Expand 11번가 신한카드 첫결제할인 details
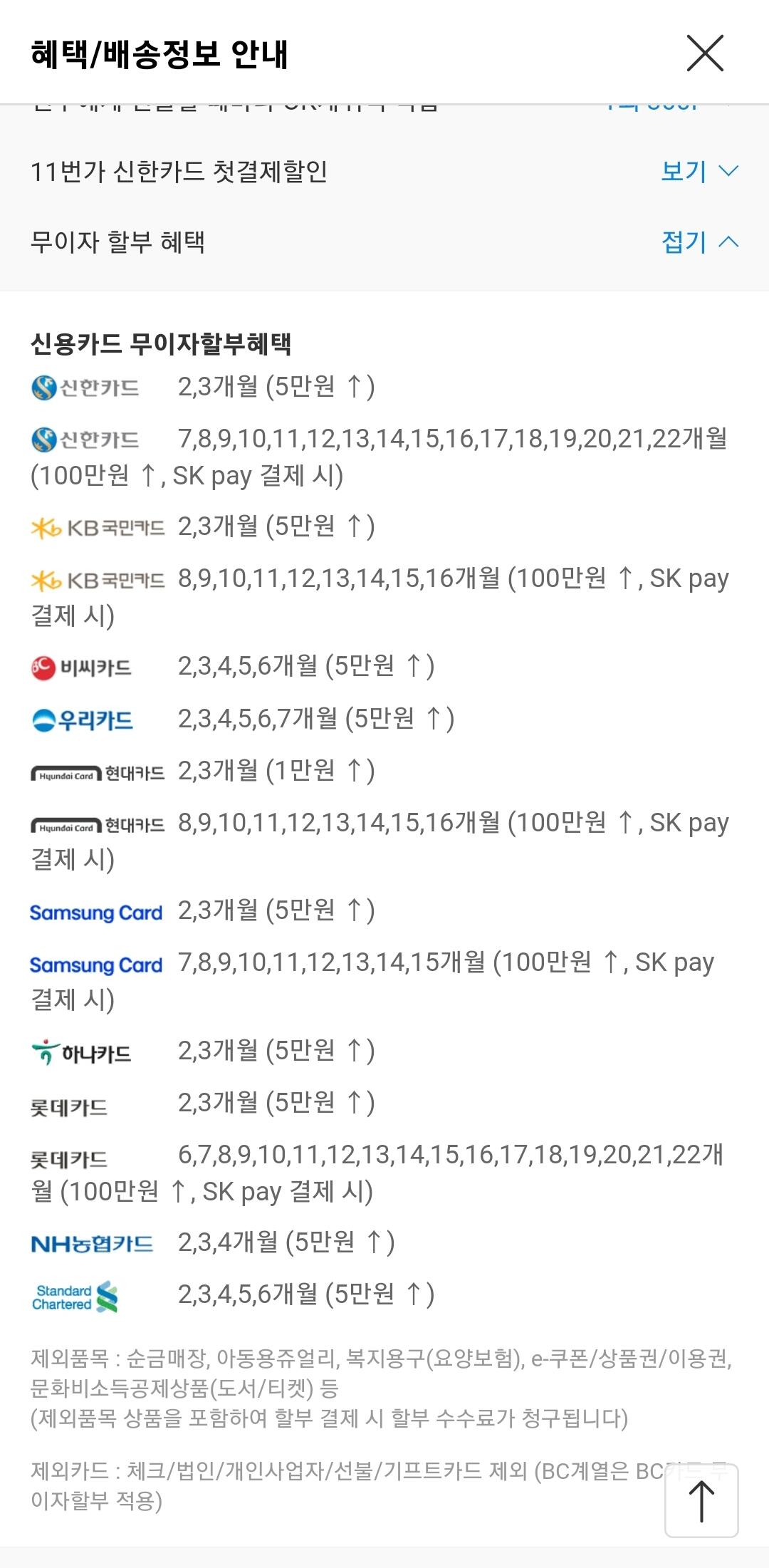The image size is (769, 1568). pyautogui.click(x=699, y=171)
